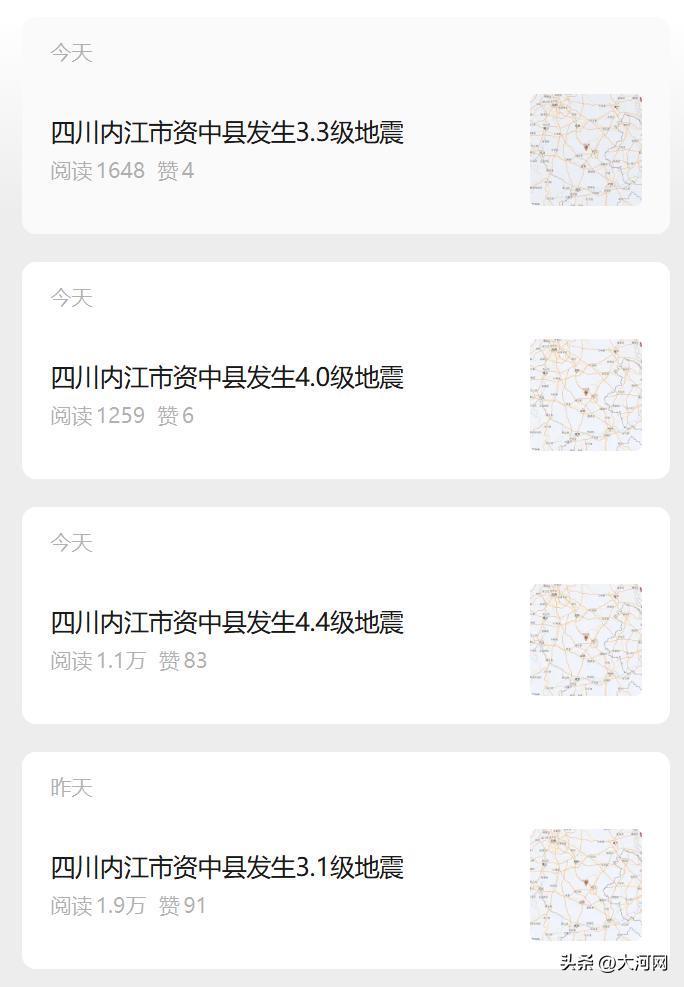Open yesterday's 3.1级地震 article card

(x=228, y=867)
